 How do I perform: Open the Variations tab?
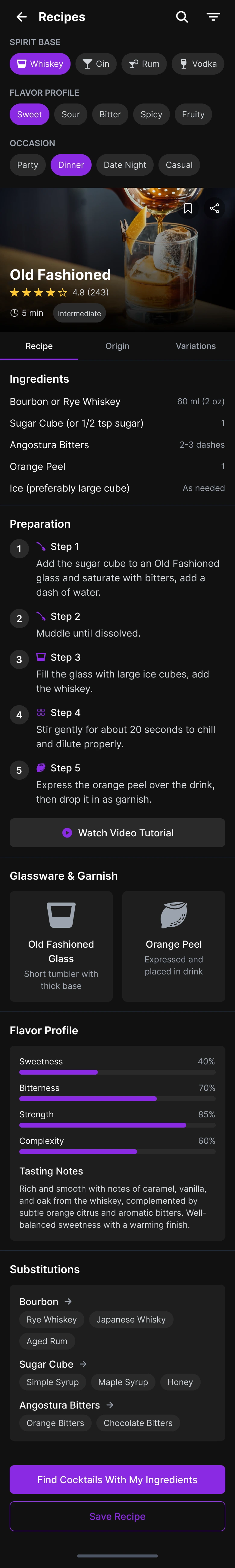click(x=196, y=346)
